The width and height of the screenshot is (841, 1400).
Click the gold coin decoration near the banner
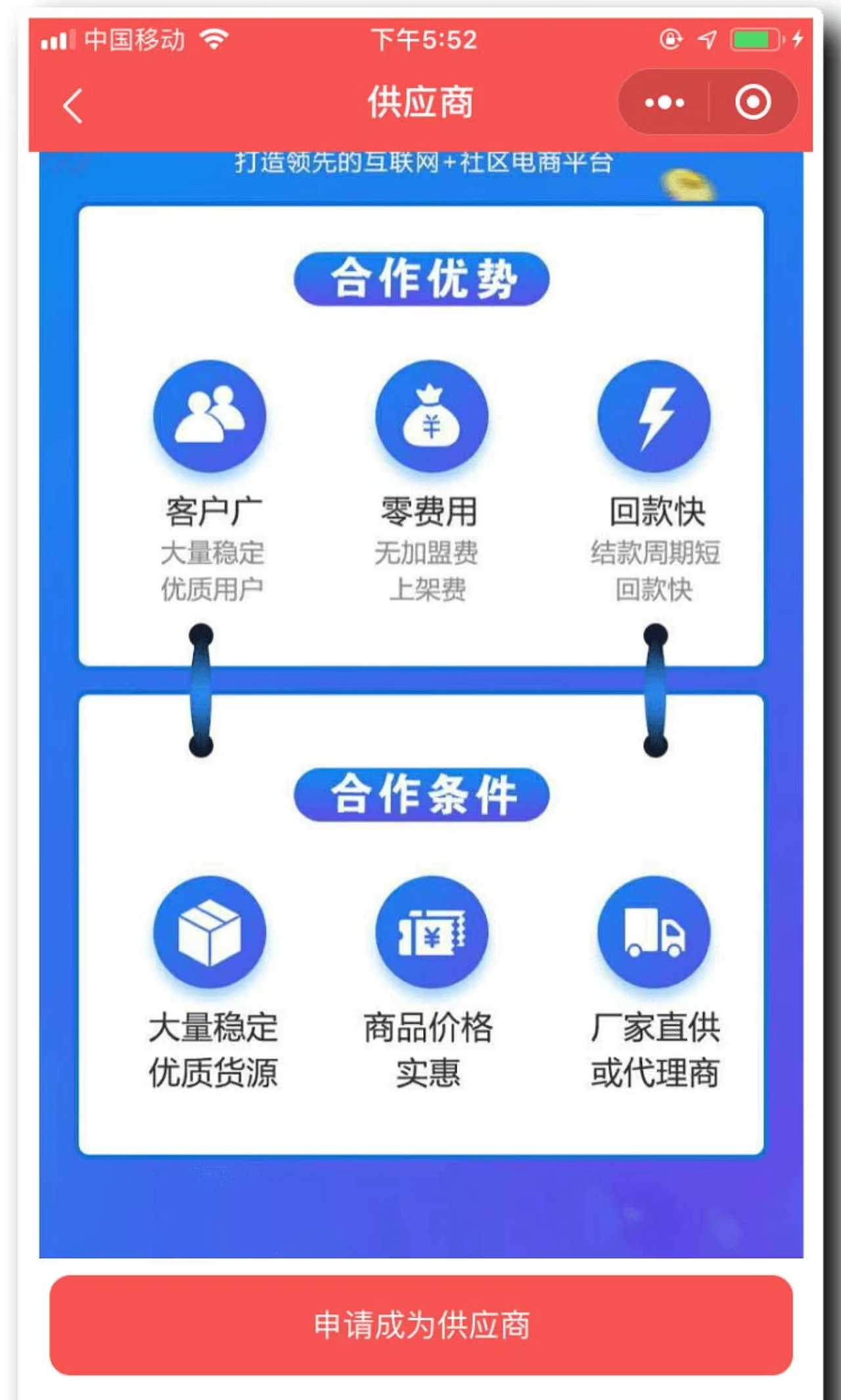pos(687,185)
